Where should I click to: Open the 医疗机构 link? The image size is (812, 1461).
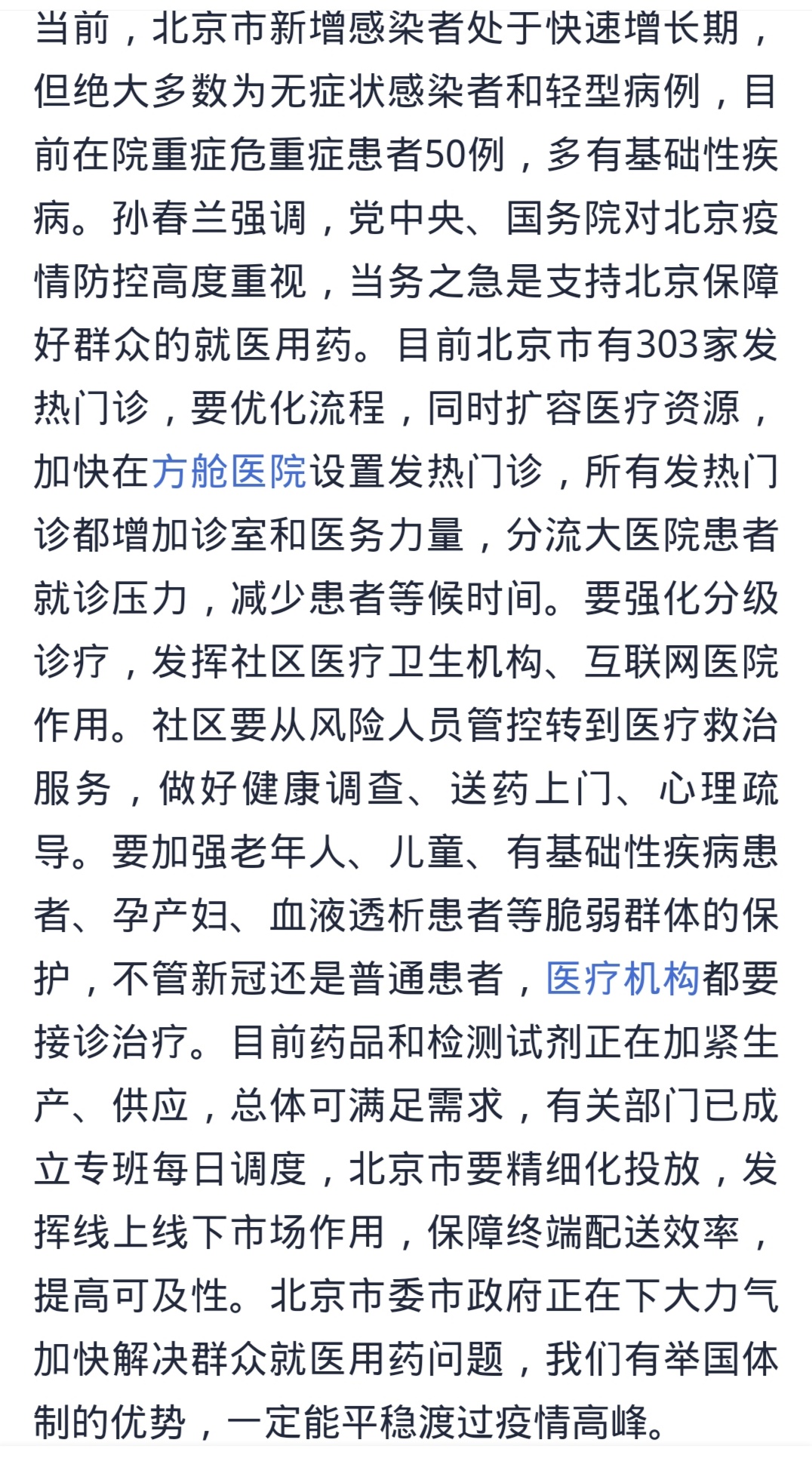(x=623, y=980)
